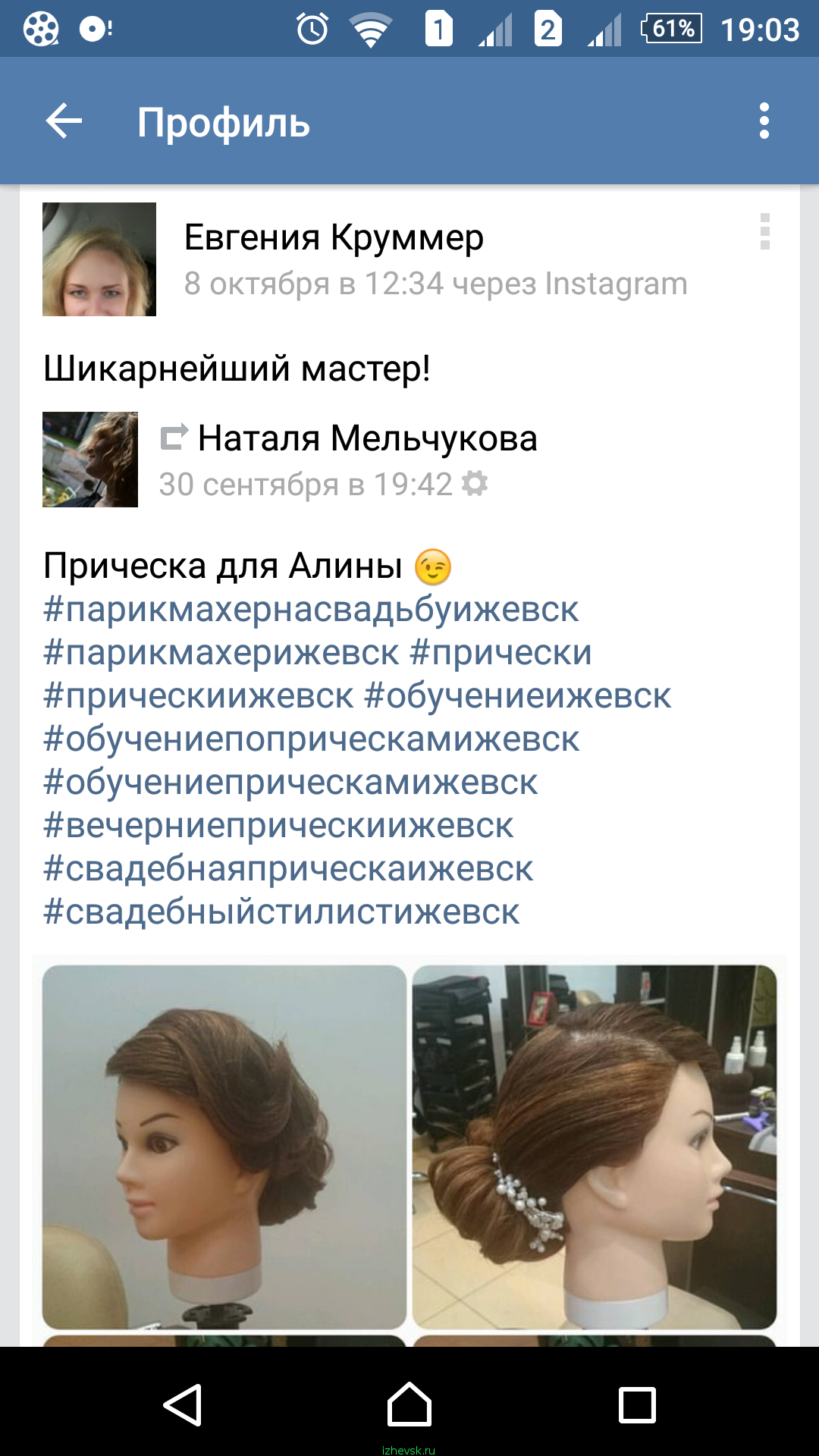Image resolution: width=819 pixels, height=1456 pixels.
Task: Open hashtag #обучениеижевск
Action: pos(518,696)
